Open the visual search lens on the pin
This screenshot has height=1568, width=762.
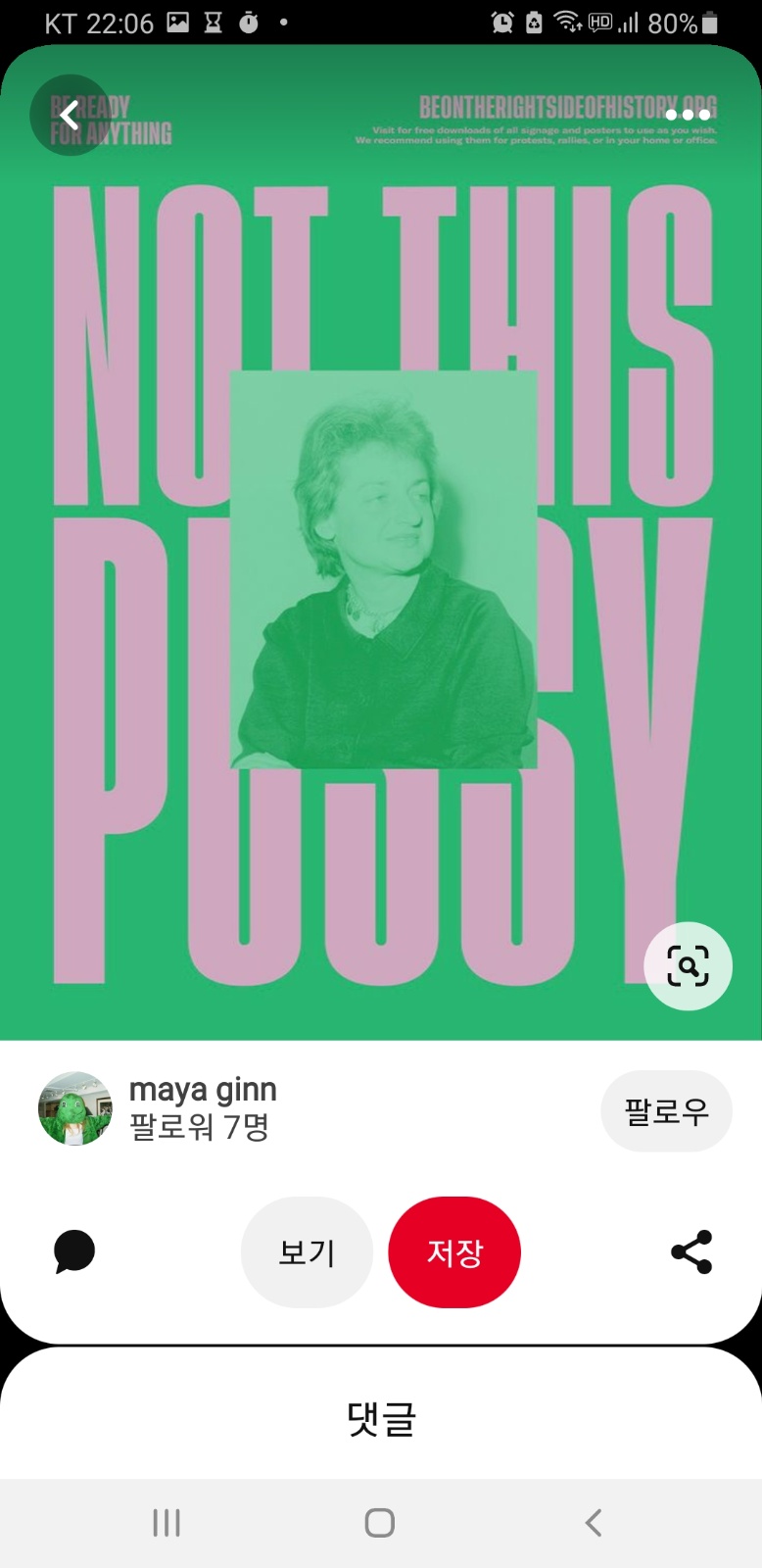pos(689,966)
